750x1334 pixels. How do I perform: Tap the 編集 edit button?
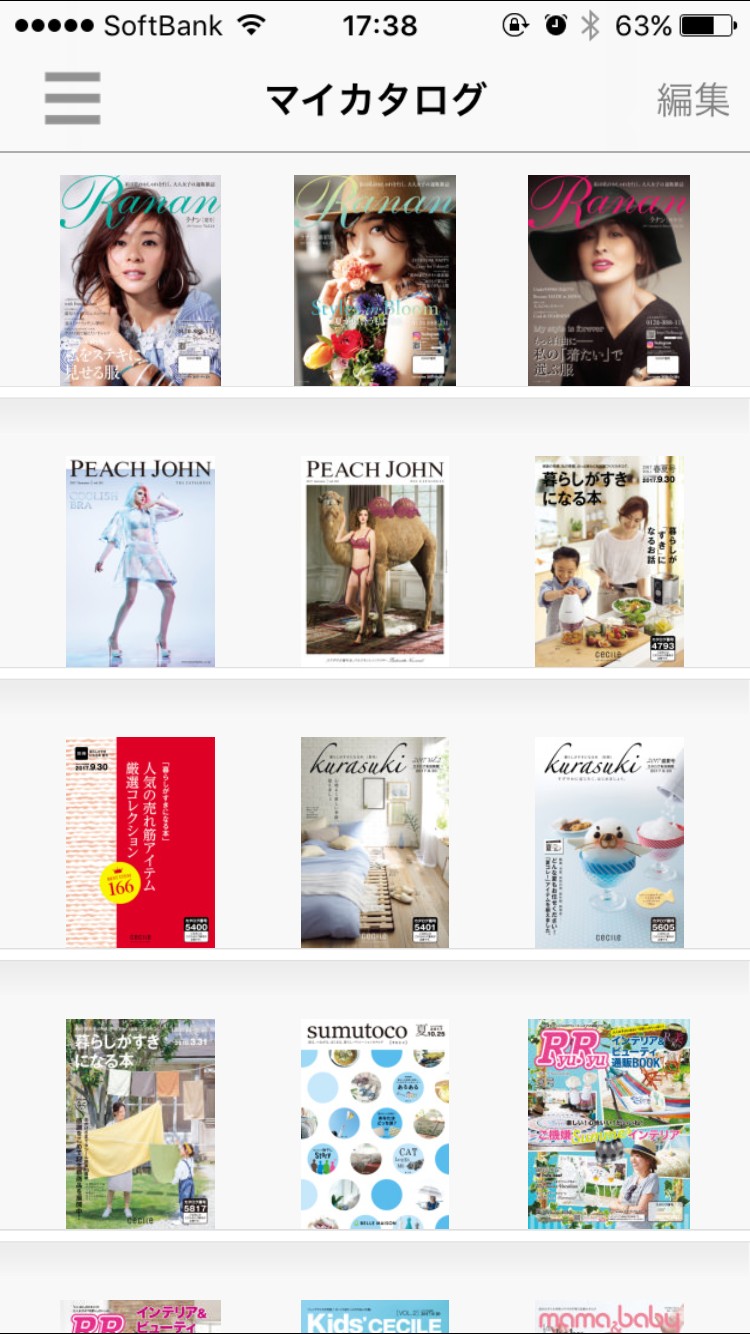pos(692,100)
